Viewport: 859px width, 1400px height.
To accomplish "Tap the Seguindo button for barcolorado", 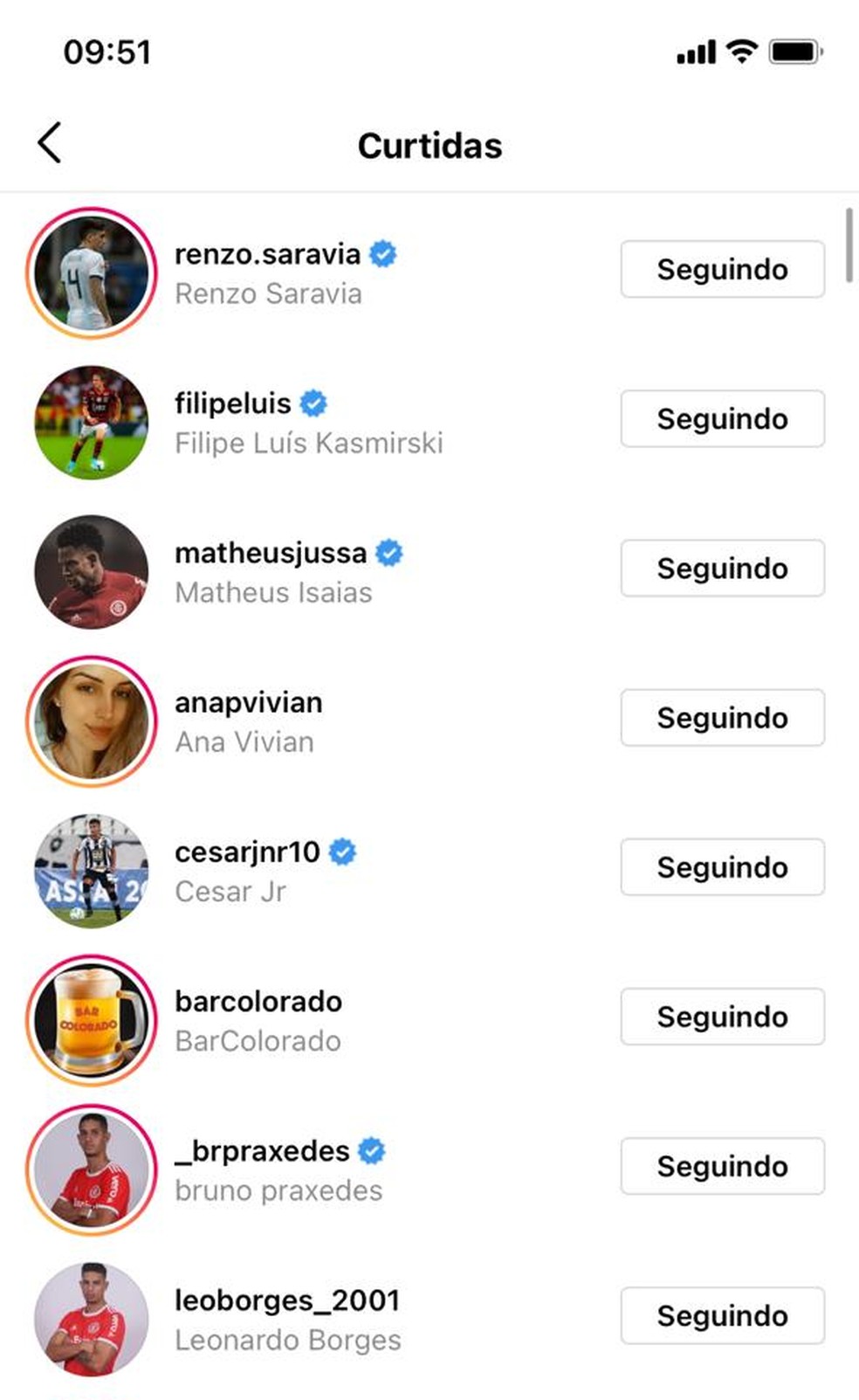I will (722, 1016).
